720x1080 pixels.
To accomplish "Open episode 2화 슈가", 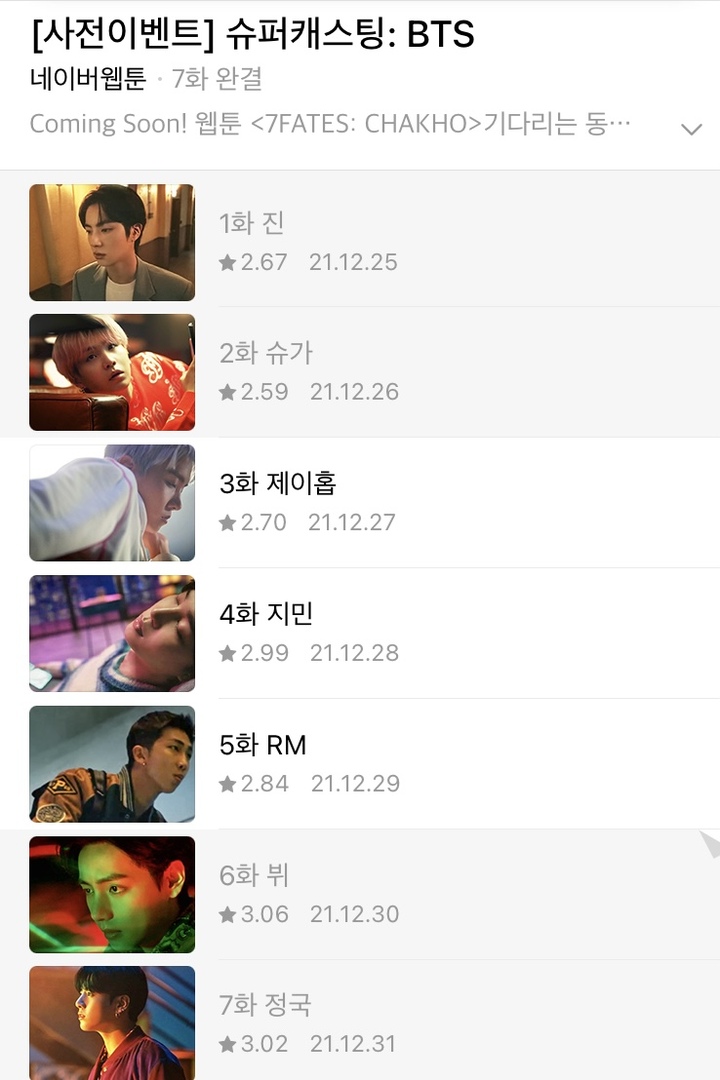I will coord(360,372).
